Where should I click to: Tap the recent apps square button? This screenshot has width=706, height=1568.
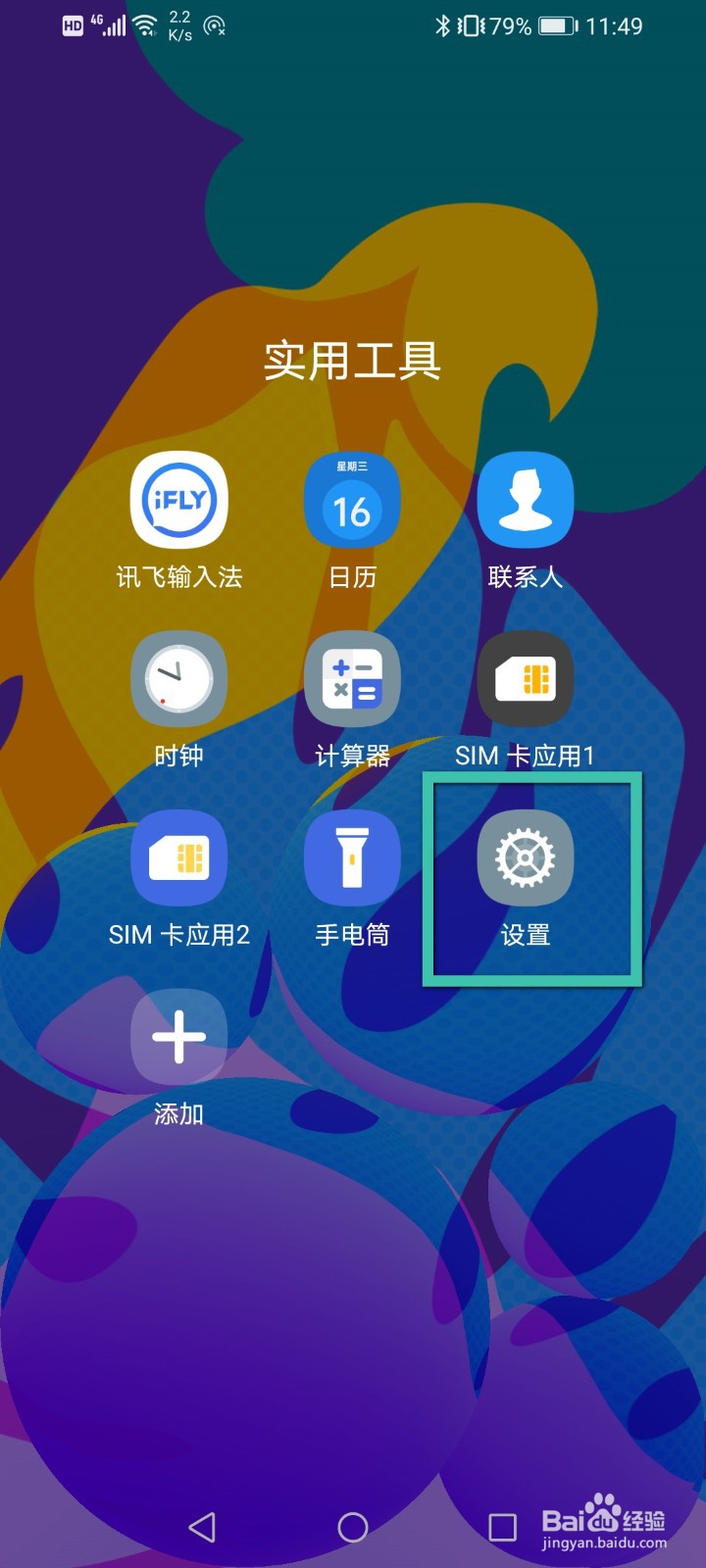coord(503,1524)
